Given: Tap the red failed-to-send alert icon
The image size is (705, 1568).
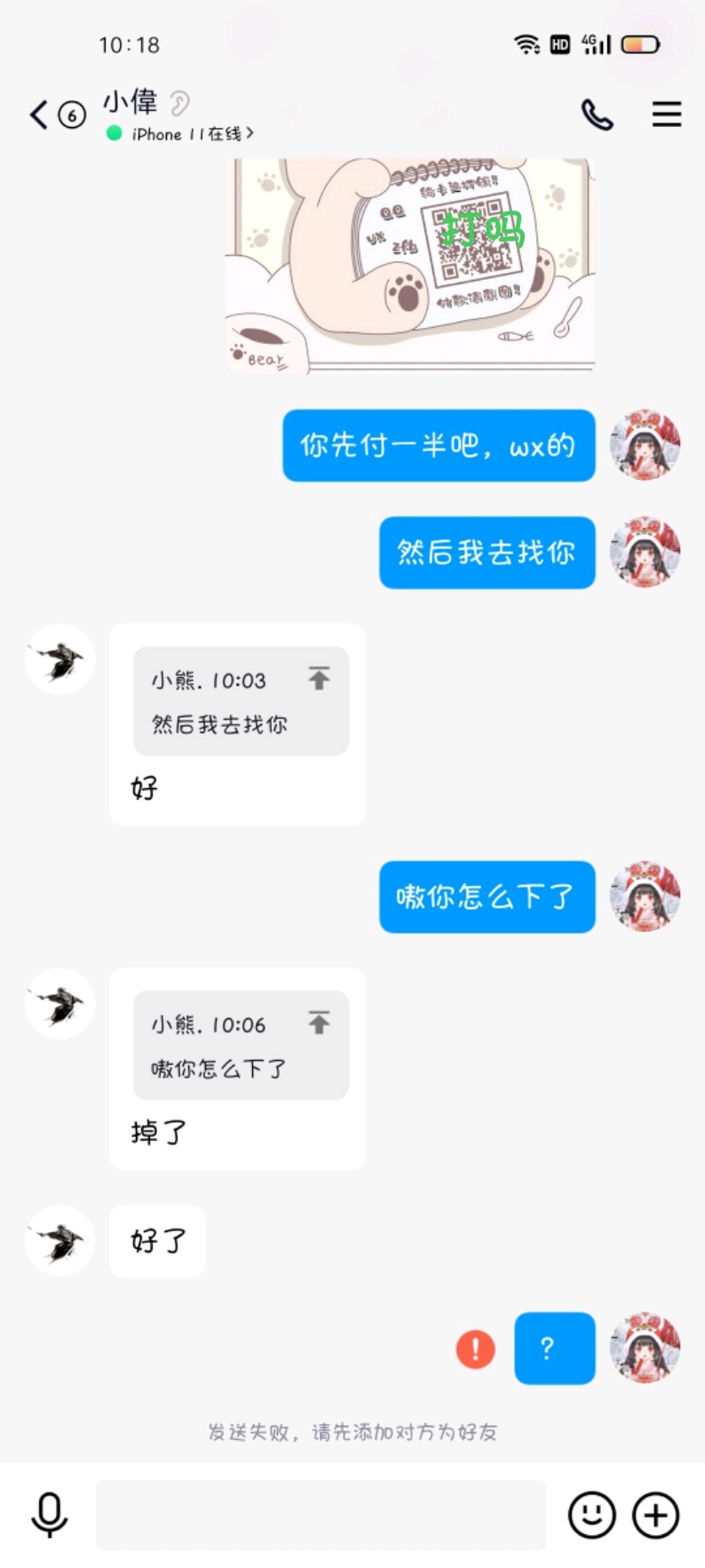Looking at the screenshot, I should tap(475, 1348).
